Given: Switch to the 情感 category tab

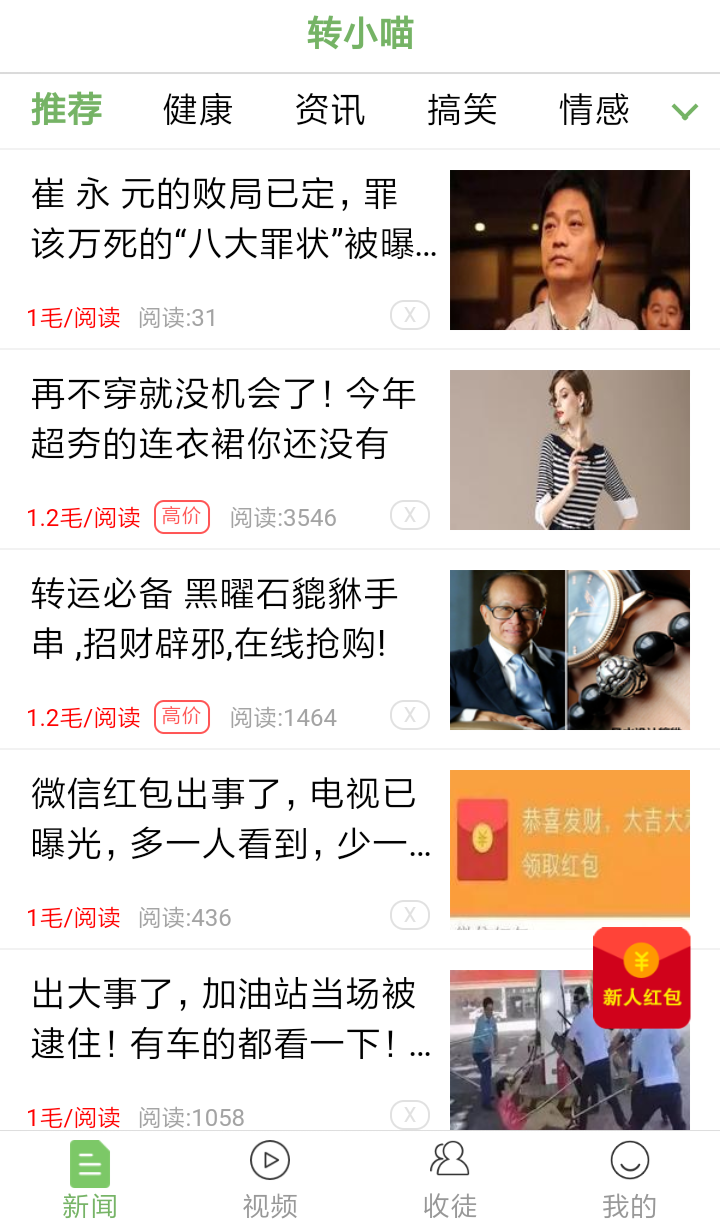Looking at the screenshot, I should point(594,110).
